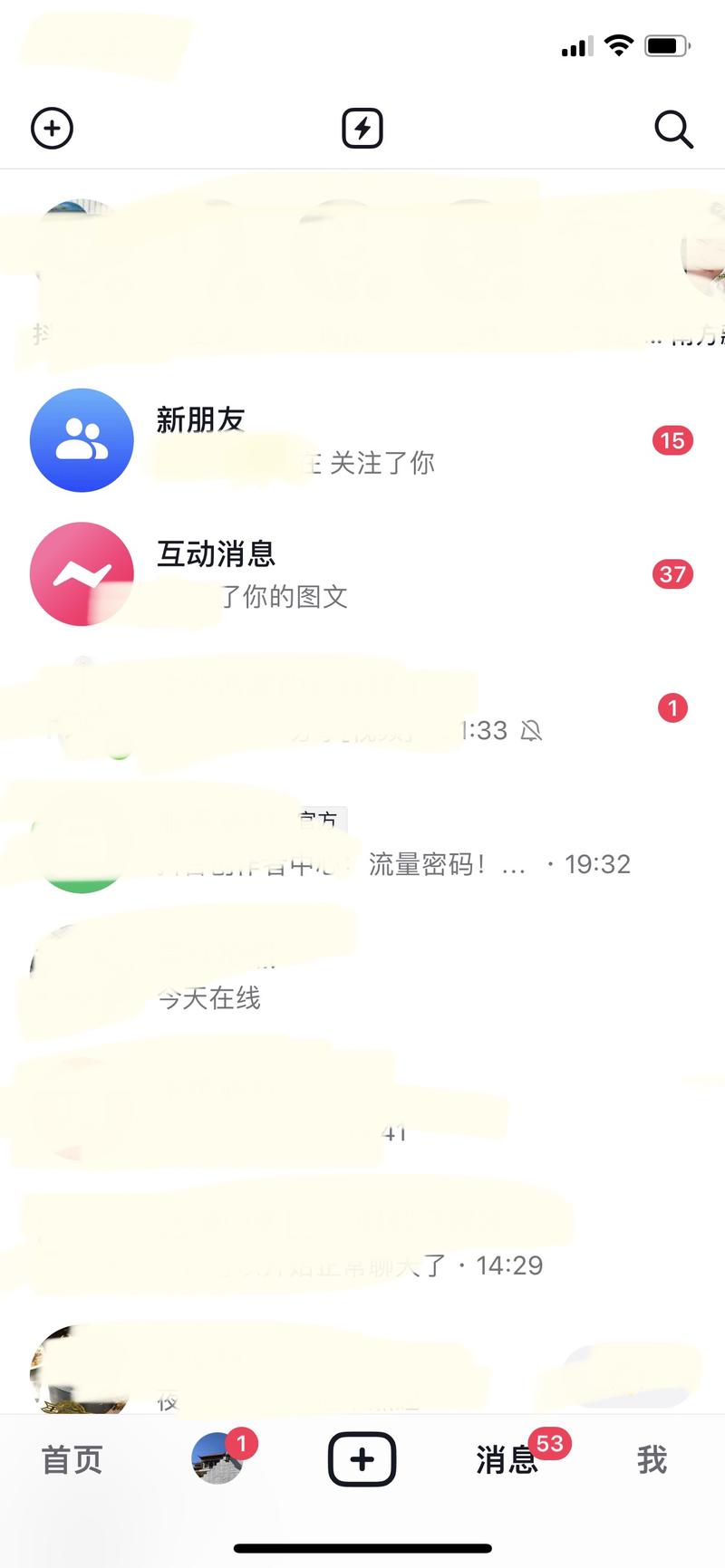Image resolution: width=725 pixels, height=1568 pixels.
Task: Tap the create (+) button in bottom bar
Action: click(362, 1458)
